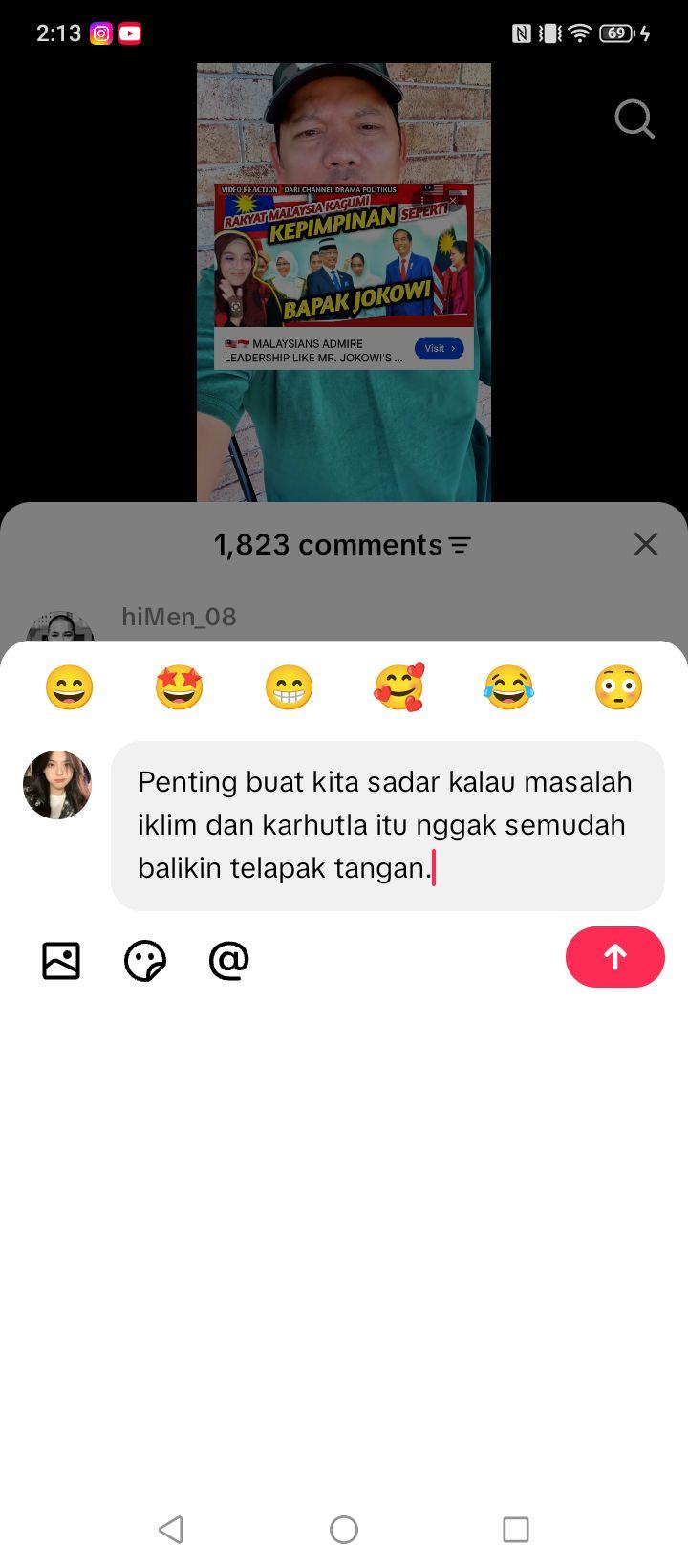This screenshot has width=688, height=1568.
Task: Insert the star-eyes emoji
Action: pyautogui.click(x=179, y=687)
